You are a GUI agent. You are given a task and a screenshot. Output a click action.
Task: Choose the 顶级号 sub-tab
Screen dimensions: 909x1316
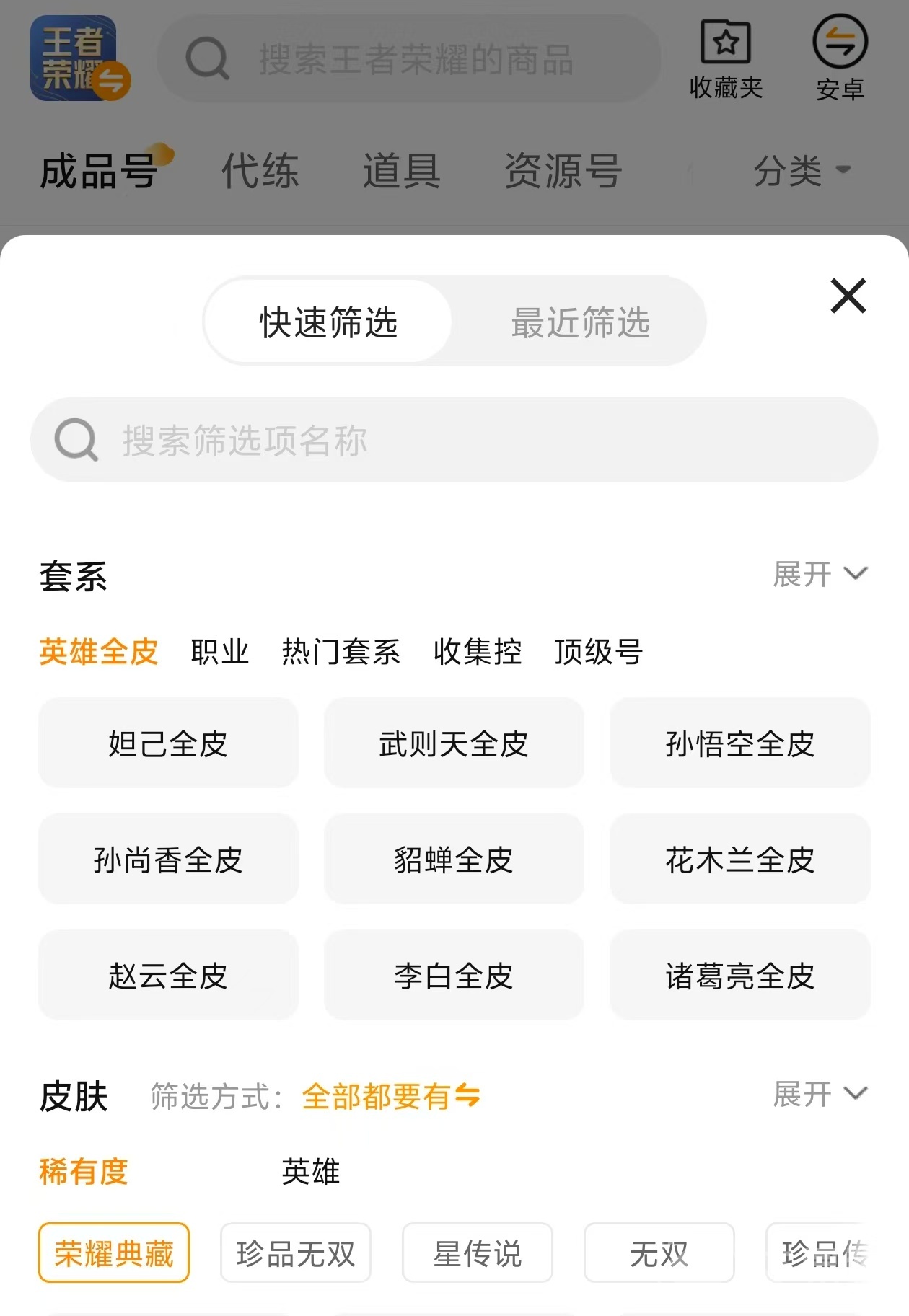(x=598, y=652)
